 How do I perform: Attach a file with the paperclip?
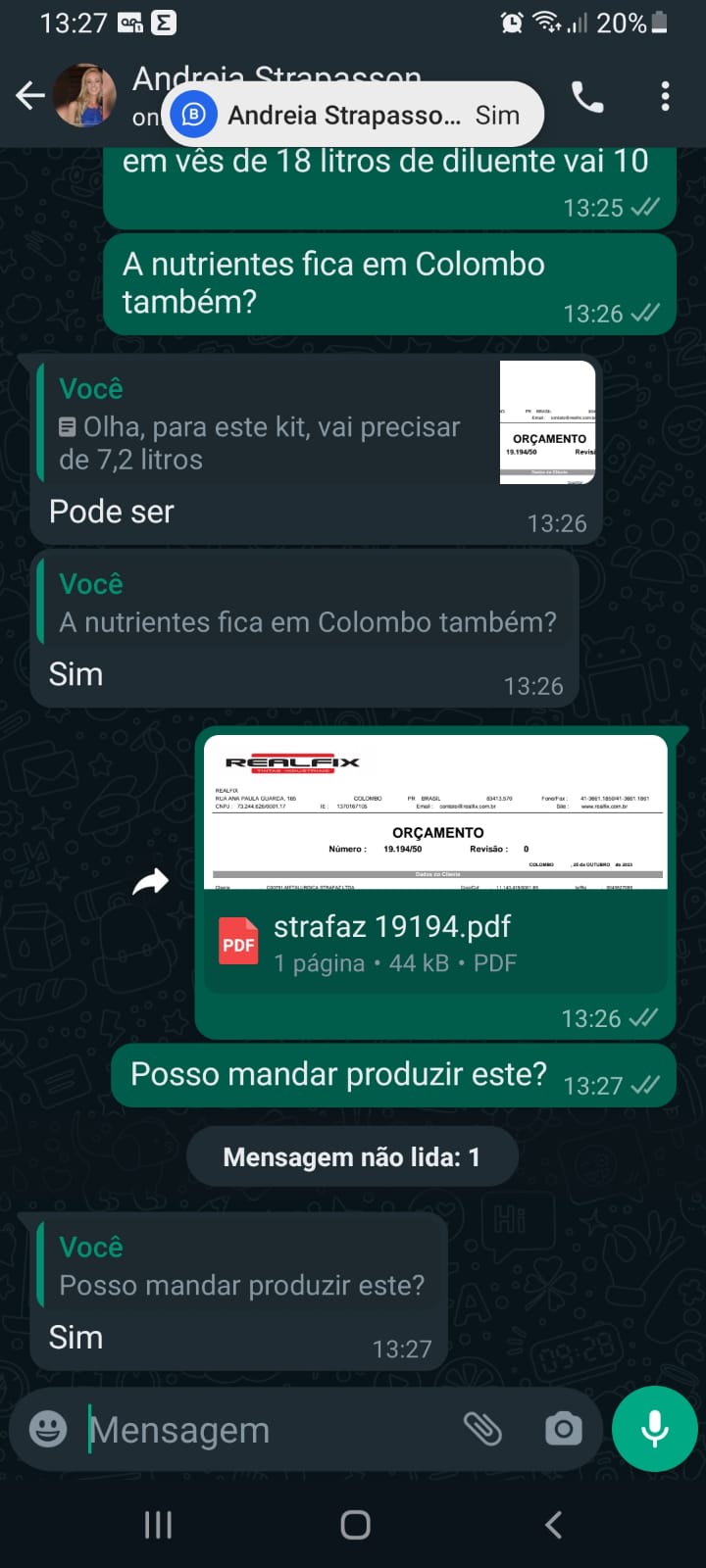tap(482, 1429)
